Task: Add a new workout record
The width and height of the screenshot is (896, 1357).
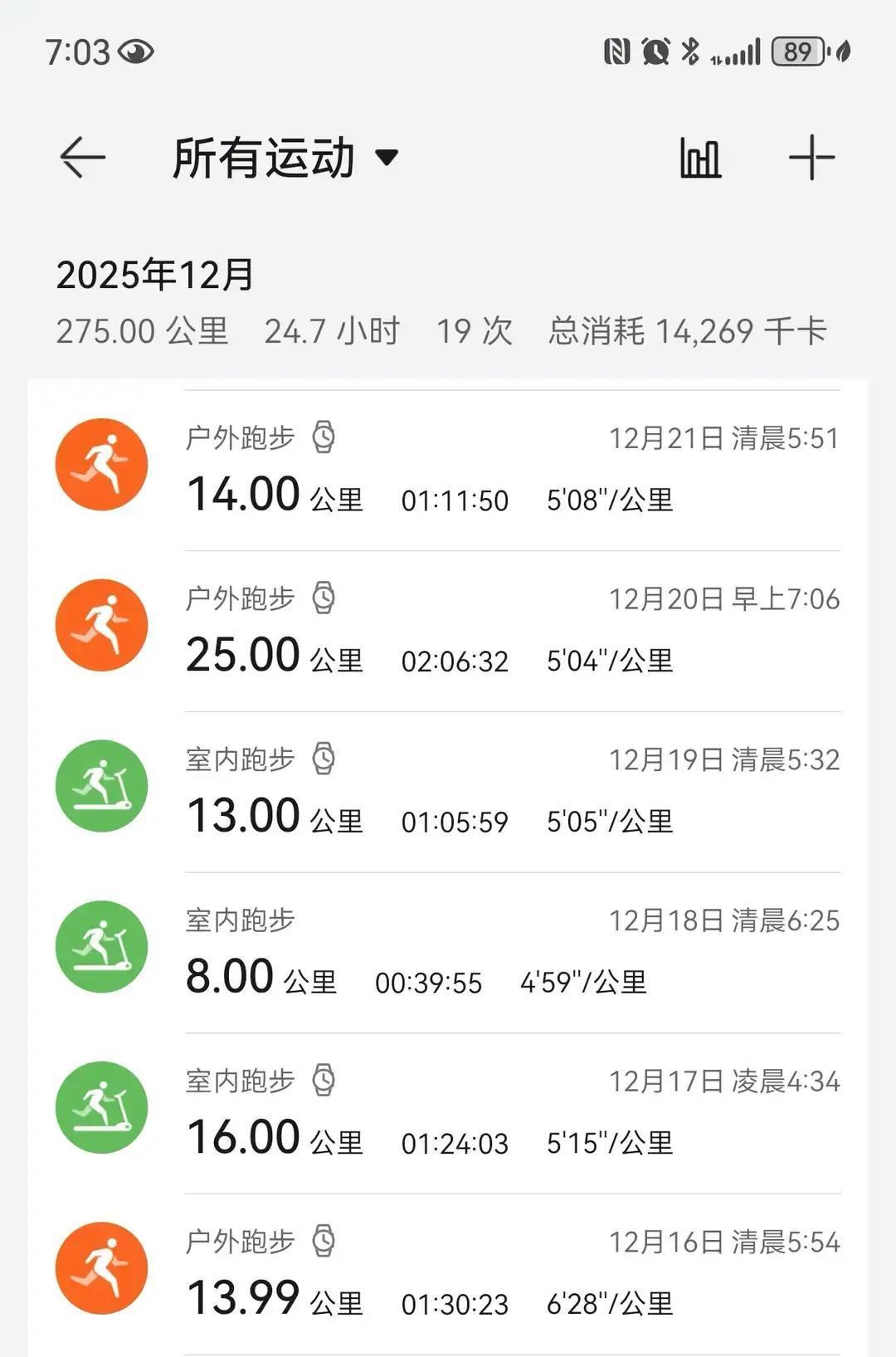Action: pyautogui.click(x=811, y=158)
